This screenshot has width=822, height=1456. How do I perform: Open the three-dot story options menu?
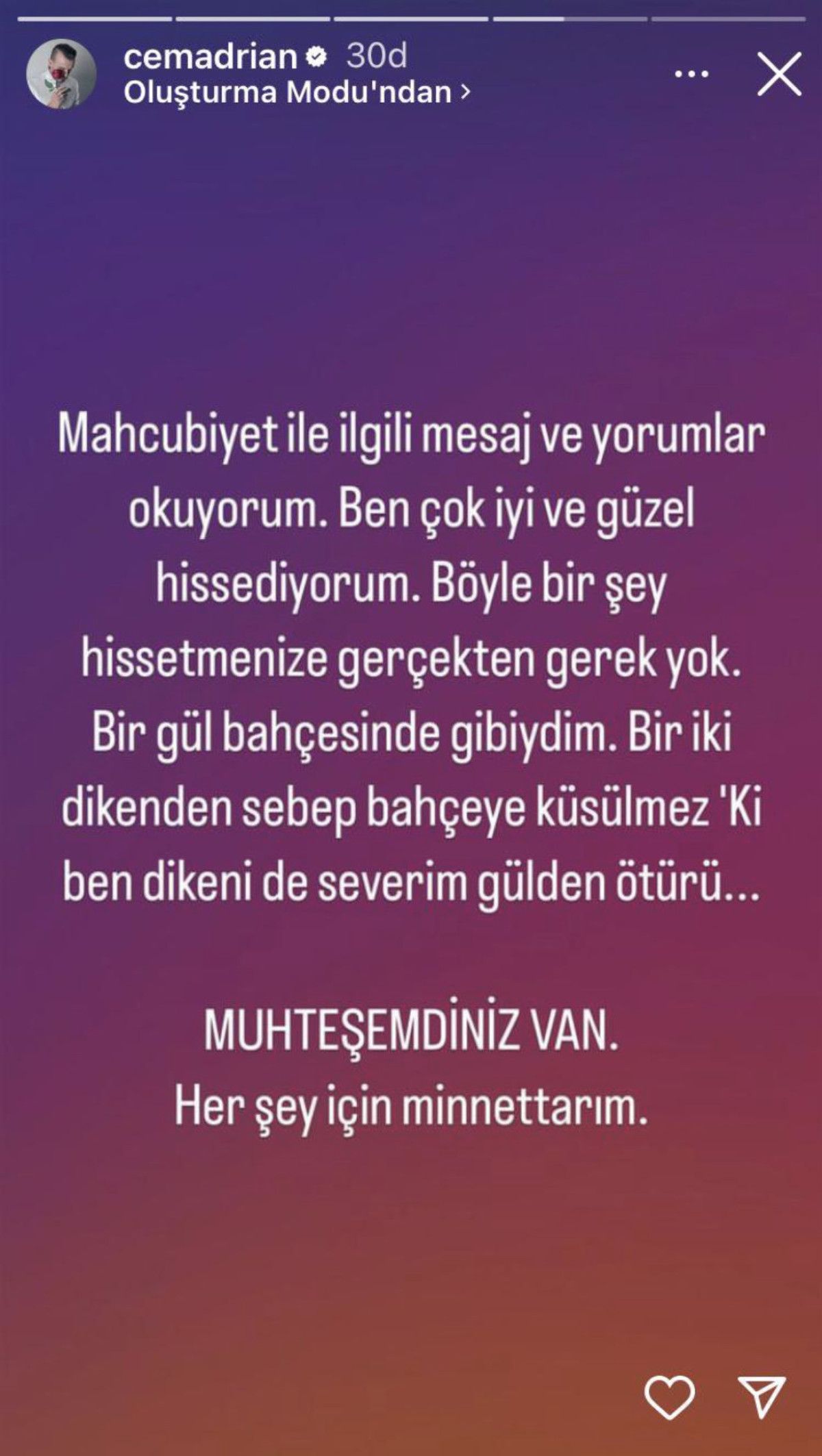pos(691,73)
